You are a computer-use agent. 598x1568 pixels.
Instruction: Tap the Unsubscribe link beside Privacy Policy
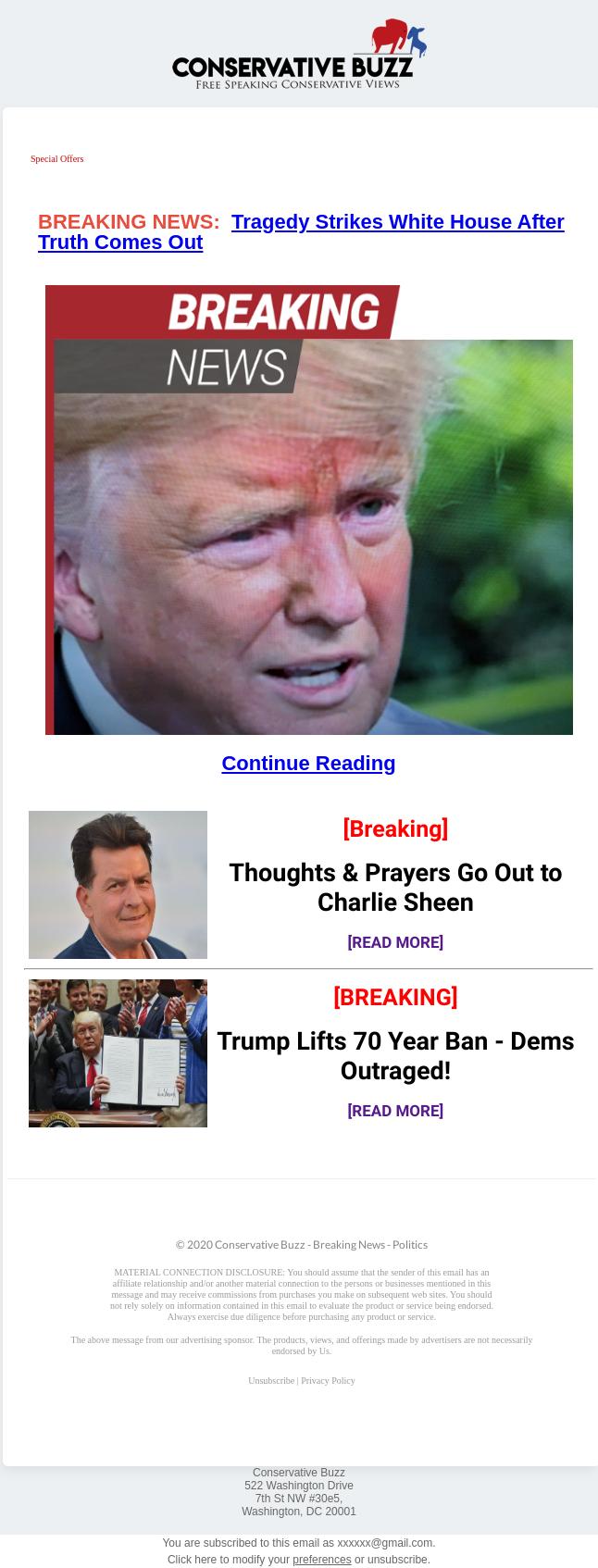pyautogui.click(x=270, y=1381)
